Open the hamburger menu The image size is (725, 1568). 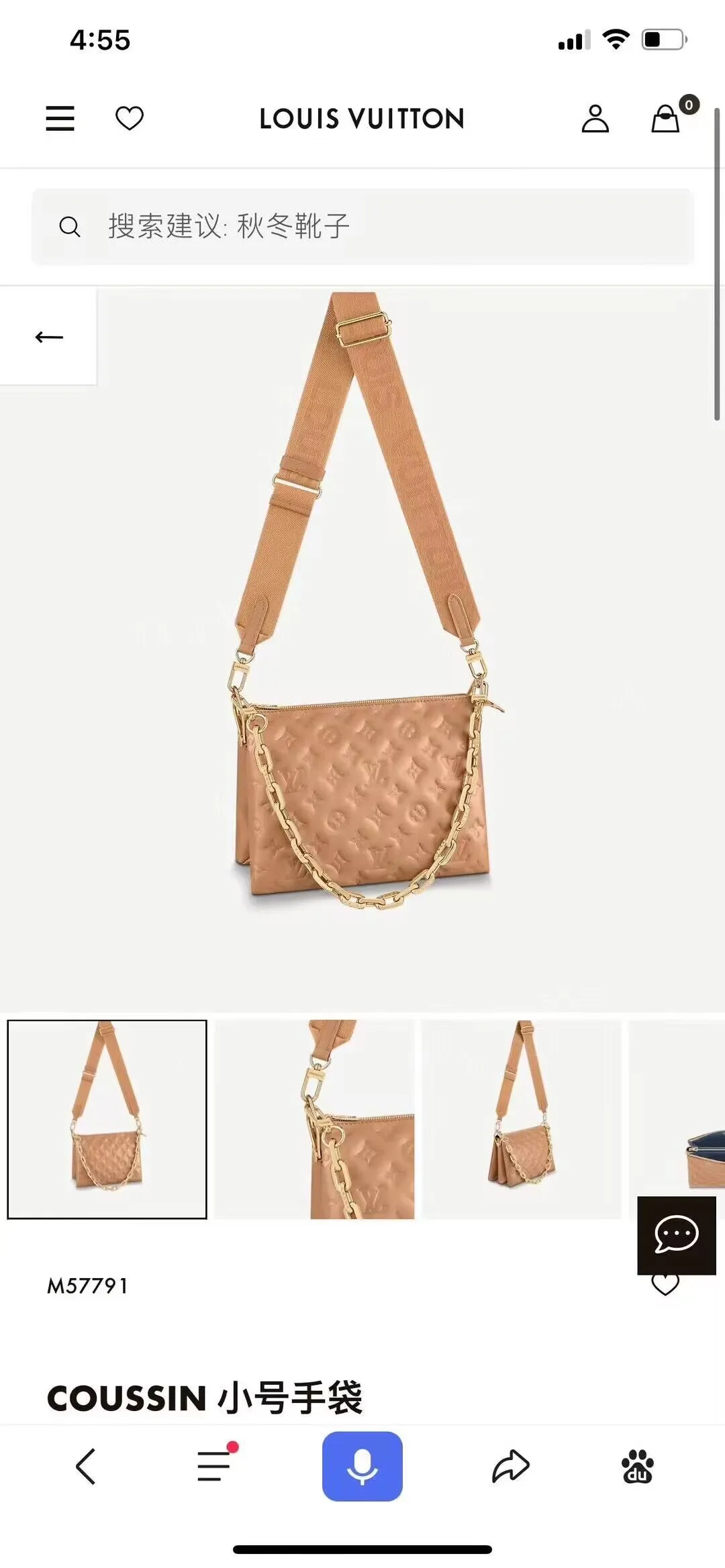click(60, 119)
